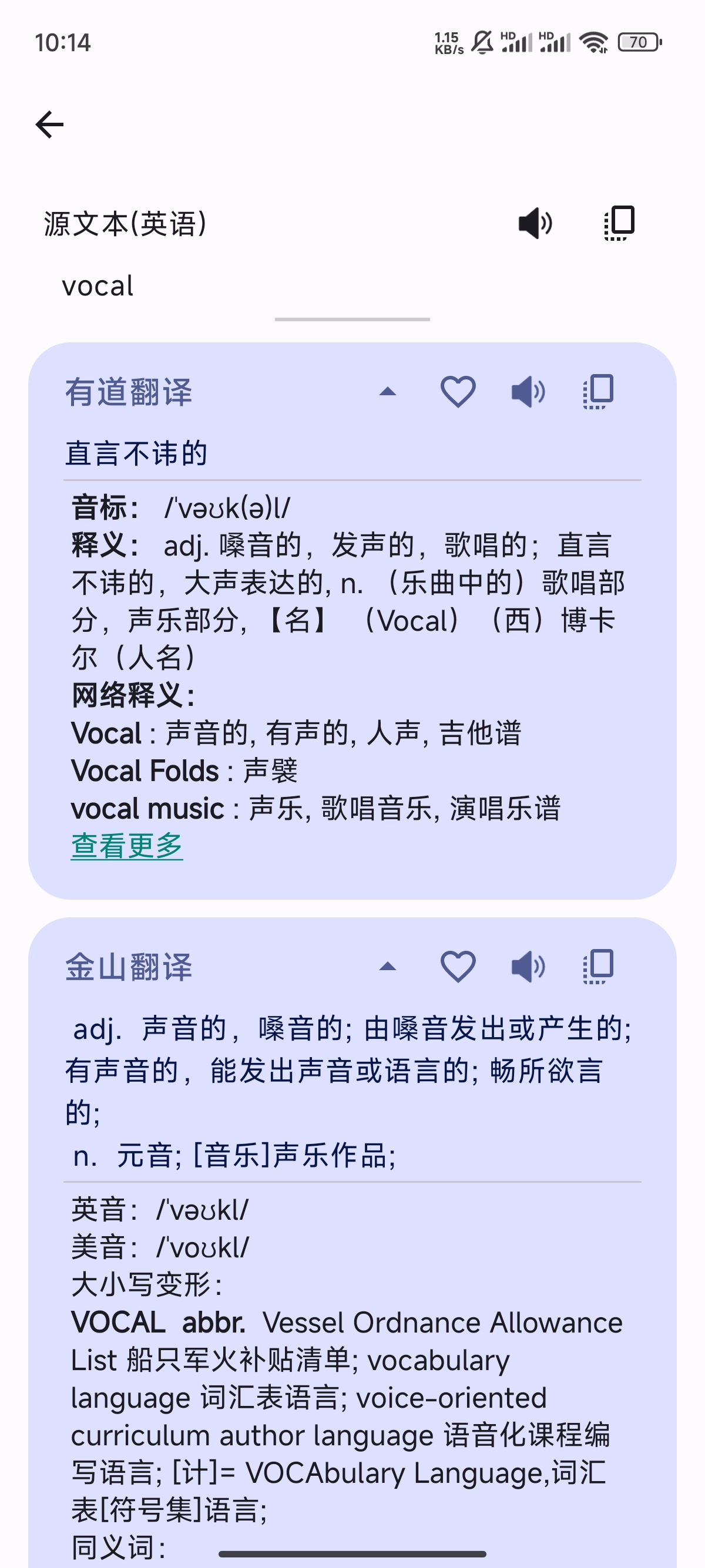The height and width of the screenshot is (1568, 705).
Task: Play pronunciation of the source text
Action: click(x=535, y=223)
